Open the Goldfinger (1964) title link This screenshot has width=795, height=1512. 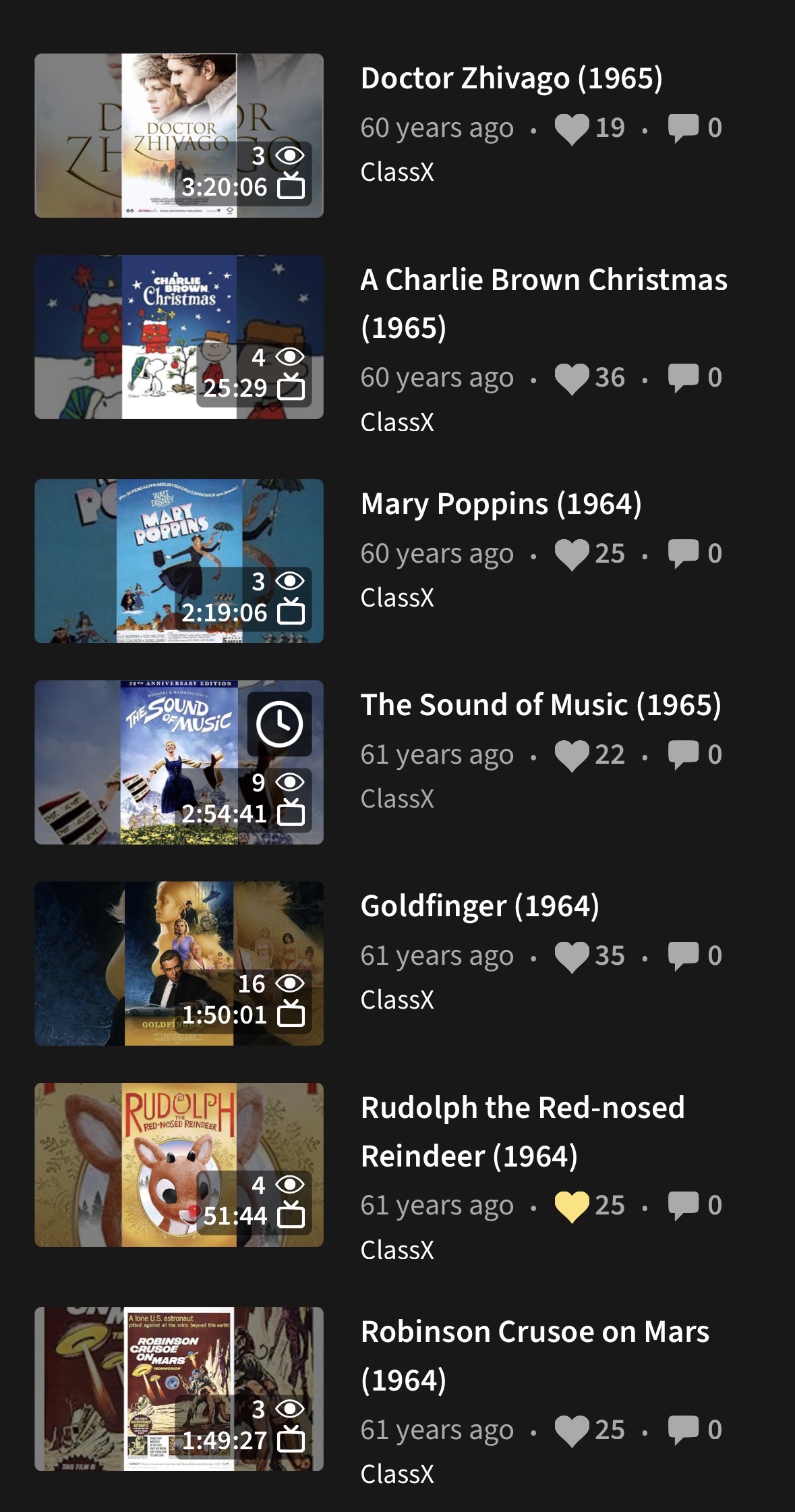pyautogui.click(x=480, y=906)
